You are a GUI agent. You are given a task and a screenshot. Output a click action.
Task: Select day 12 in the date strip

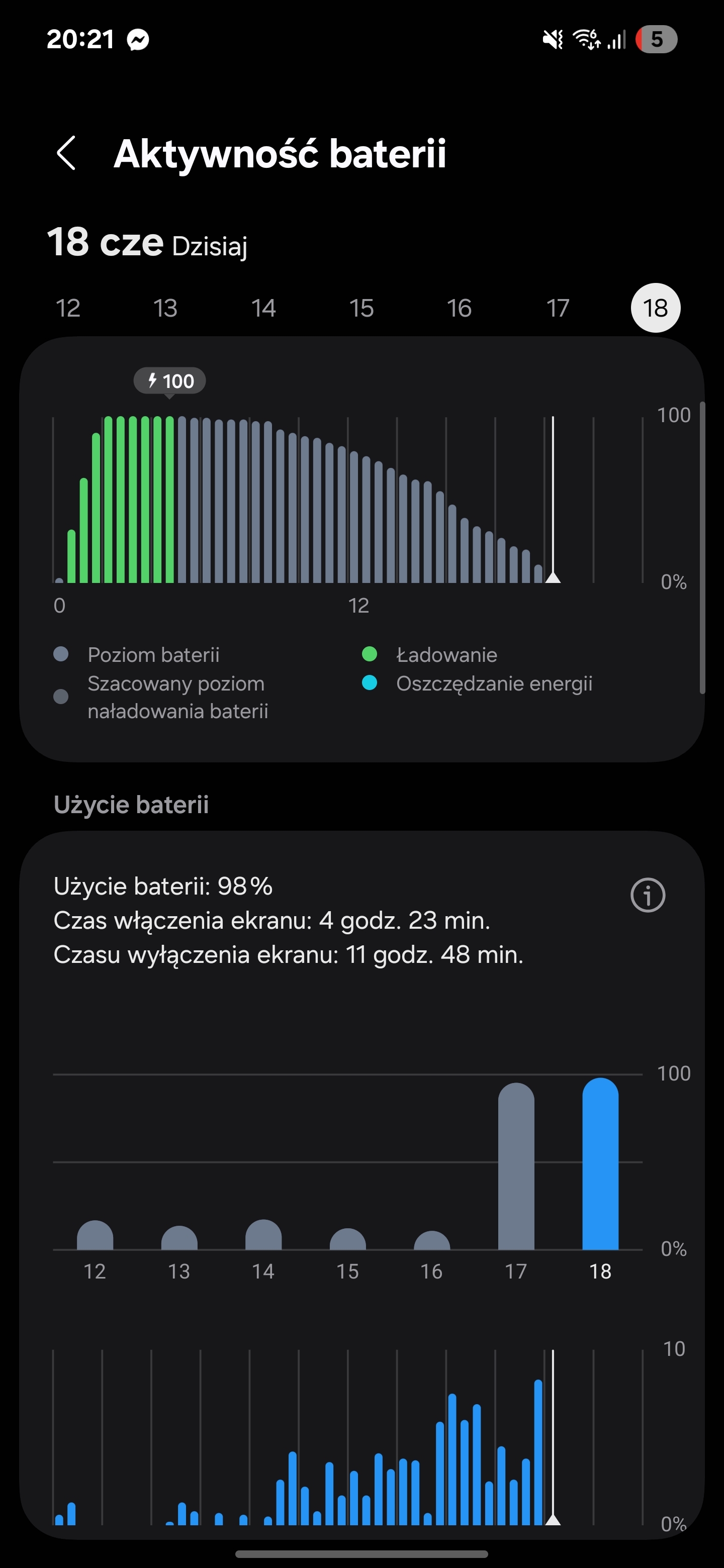[67, 308]
